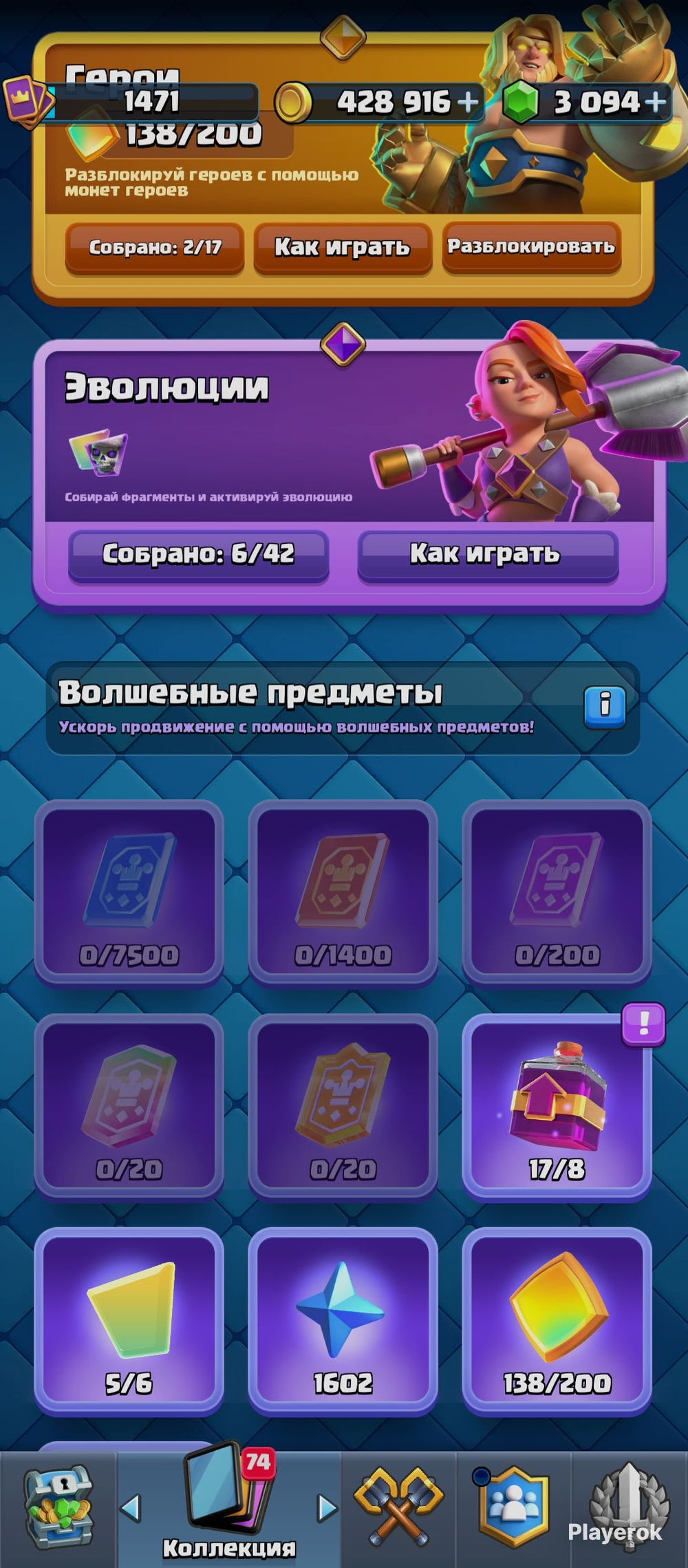Open Как играть in the Герои card
Screen dimensions: 688x1568
343,248
